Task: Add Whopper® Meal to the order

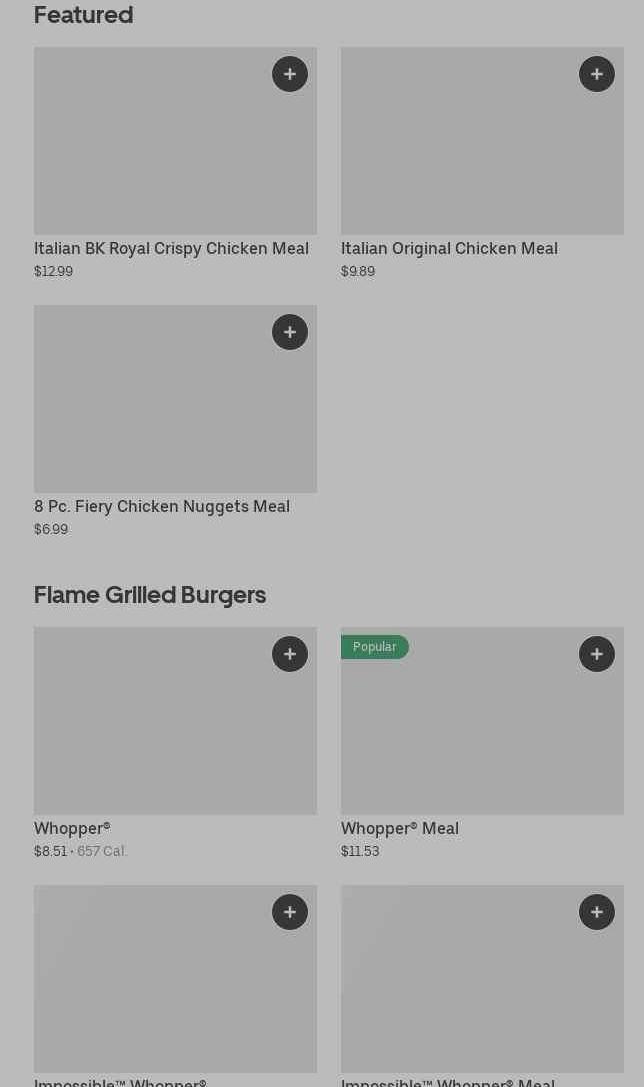Action: tap(597, 654)
